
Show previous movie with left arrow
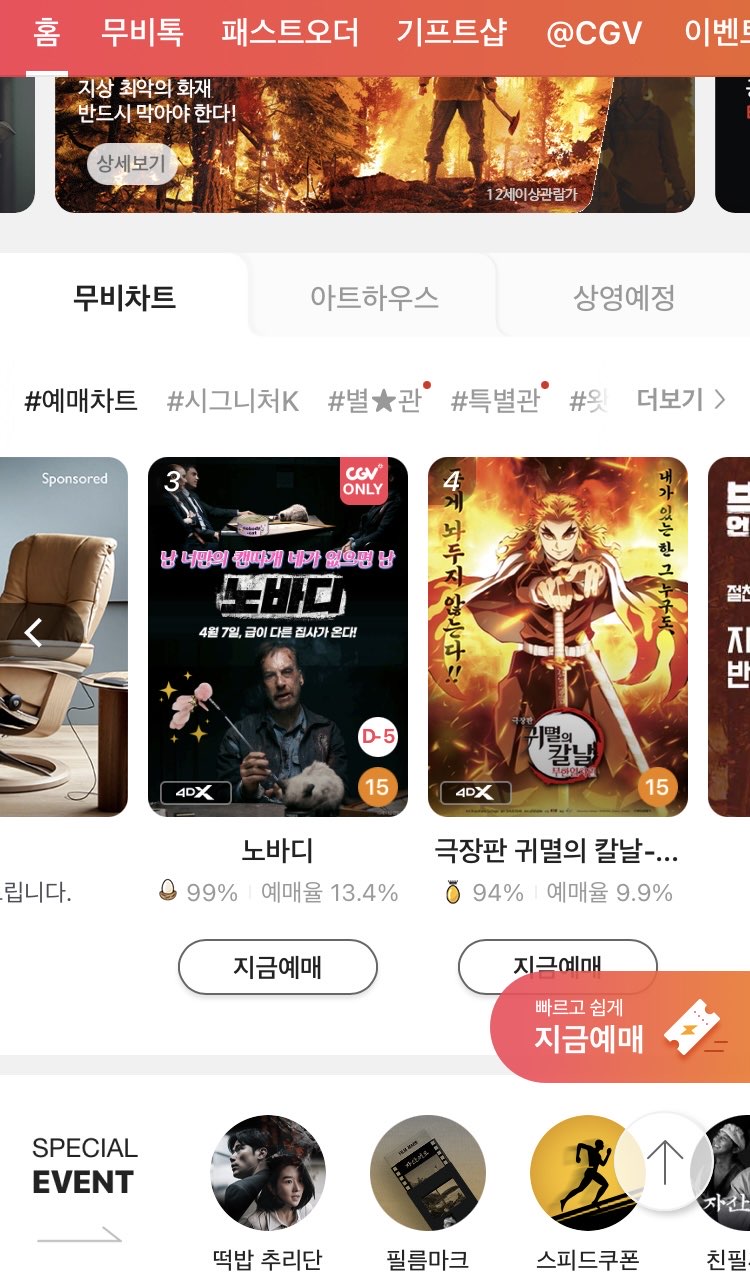pyautogui.click(x=34, y=632)
